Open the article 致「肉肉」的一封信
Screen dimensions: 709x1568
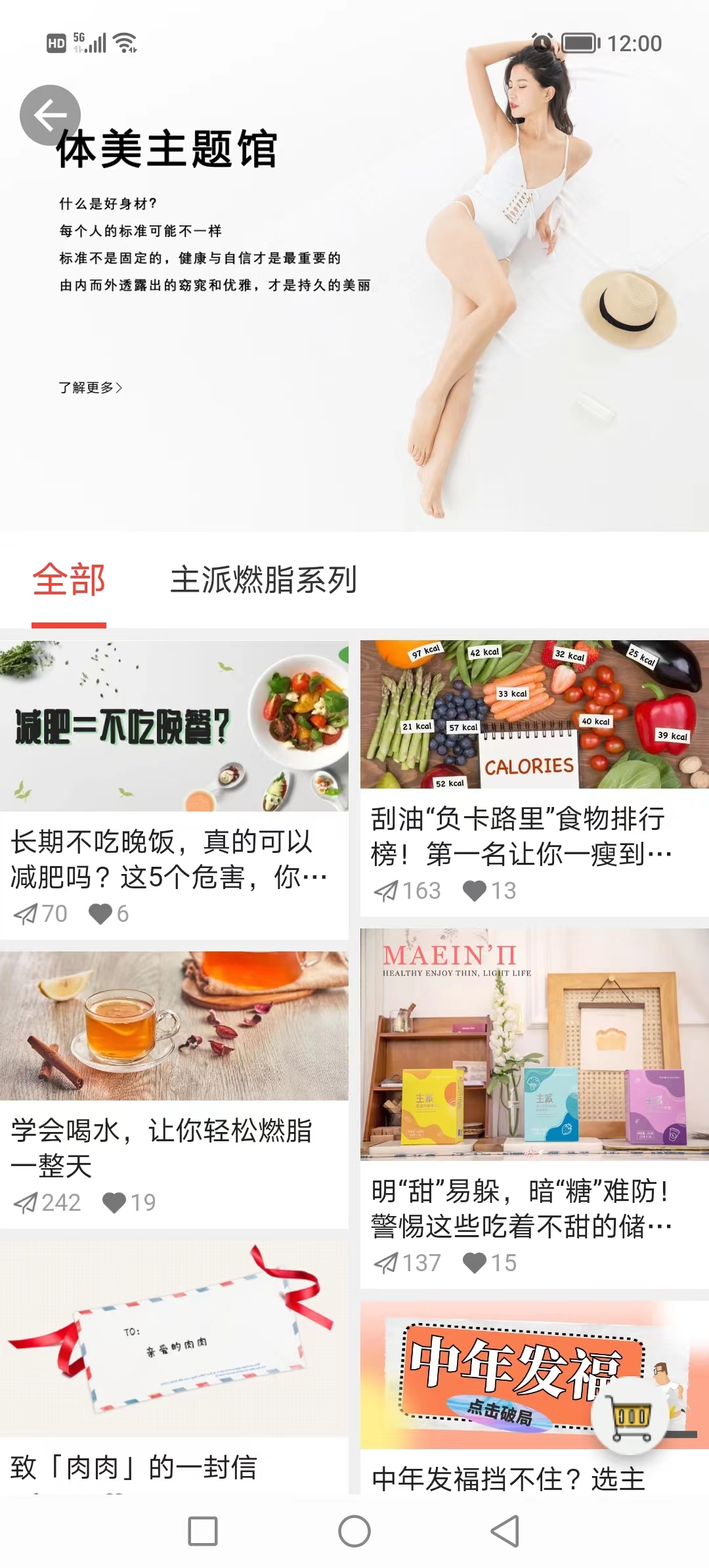click(x=134, y=1467)
